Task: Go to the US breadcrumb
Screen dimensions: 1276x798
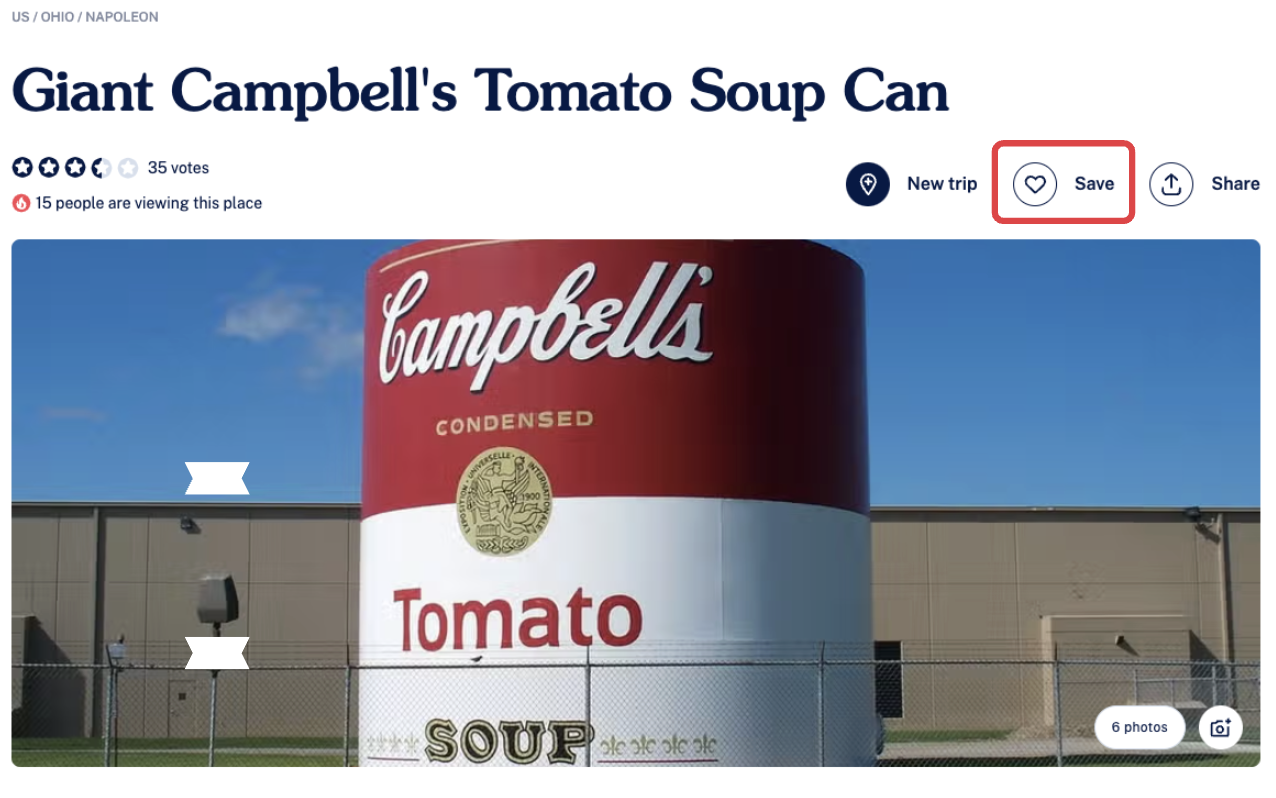Action: [20, 17]
